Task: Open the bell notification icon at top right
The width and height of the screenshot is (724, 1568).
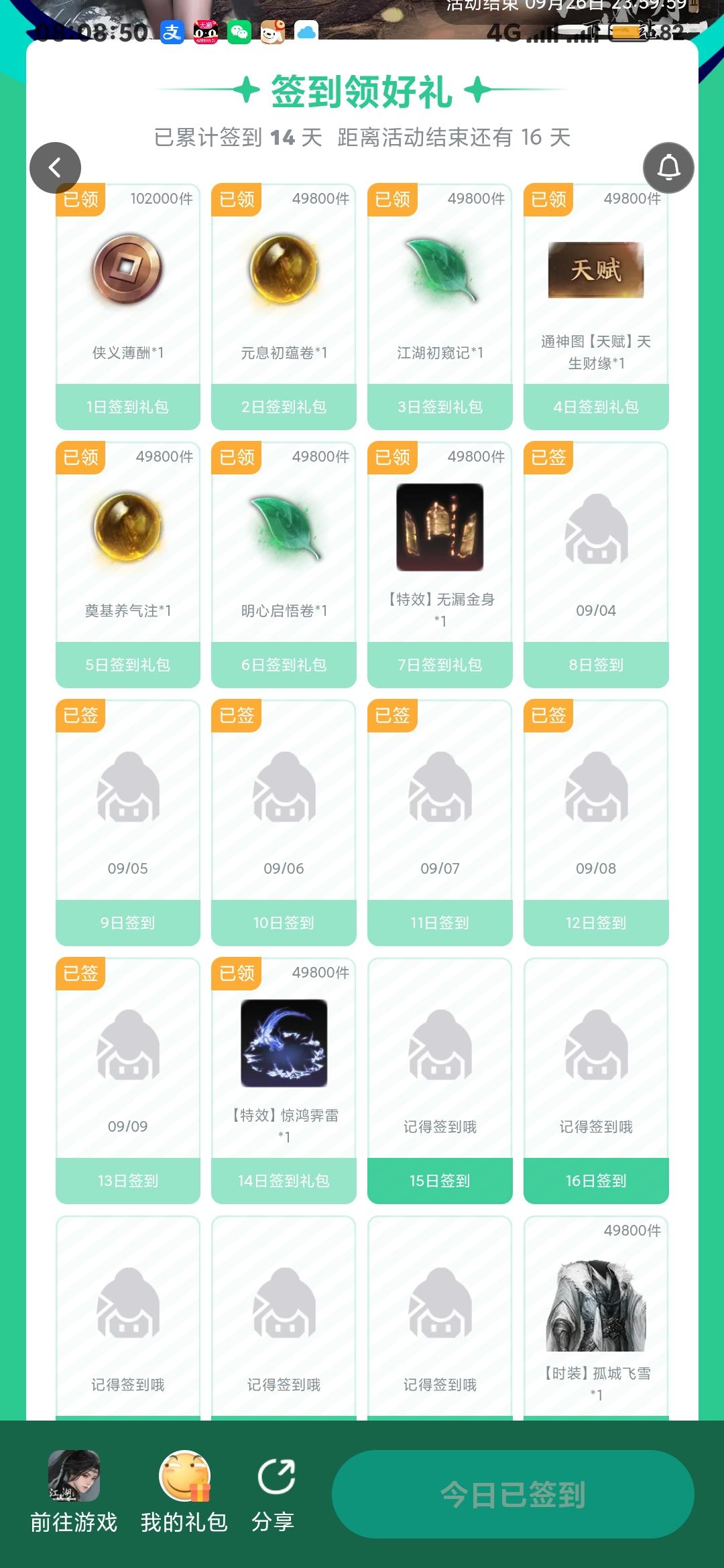Action: pyautogui.click(x=668, y=167)
